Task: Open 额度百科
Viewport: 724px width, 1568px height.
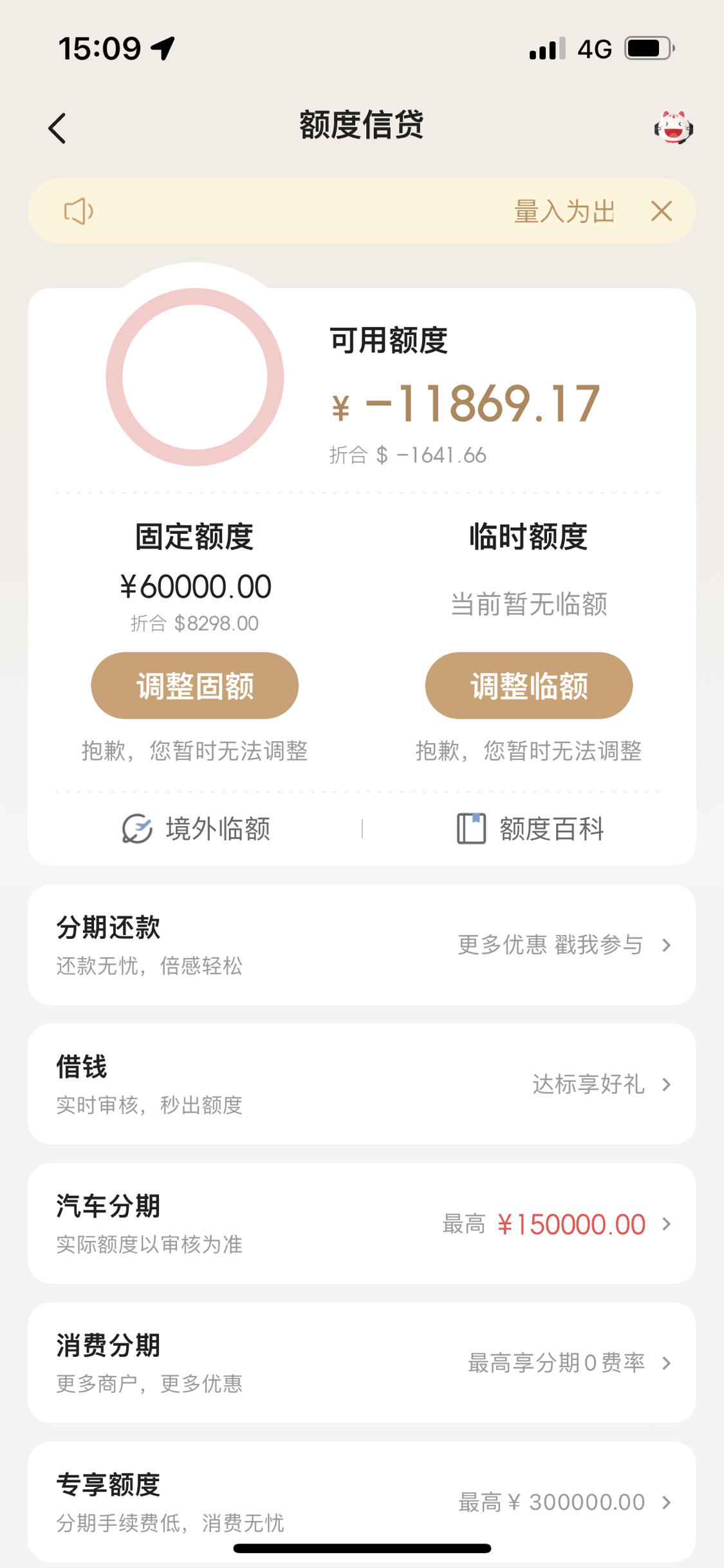Action: (x=530, y=829)
